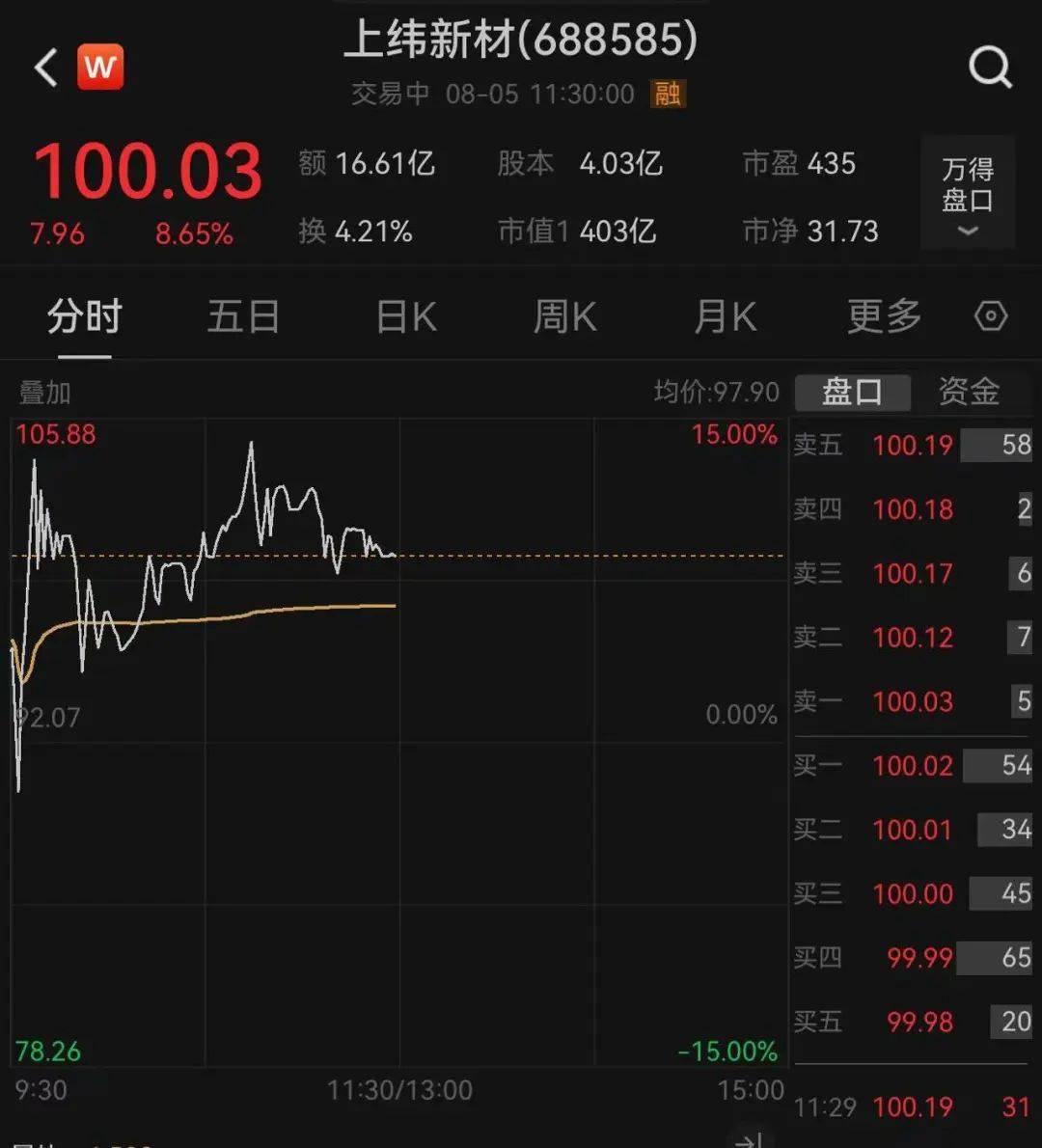The width and height of the screenshot is (1042, 1148).
Task: Tap the Wind W app icon
Action: tap(99, 68)
